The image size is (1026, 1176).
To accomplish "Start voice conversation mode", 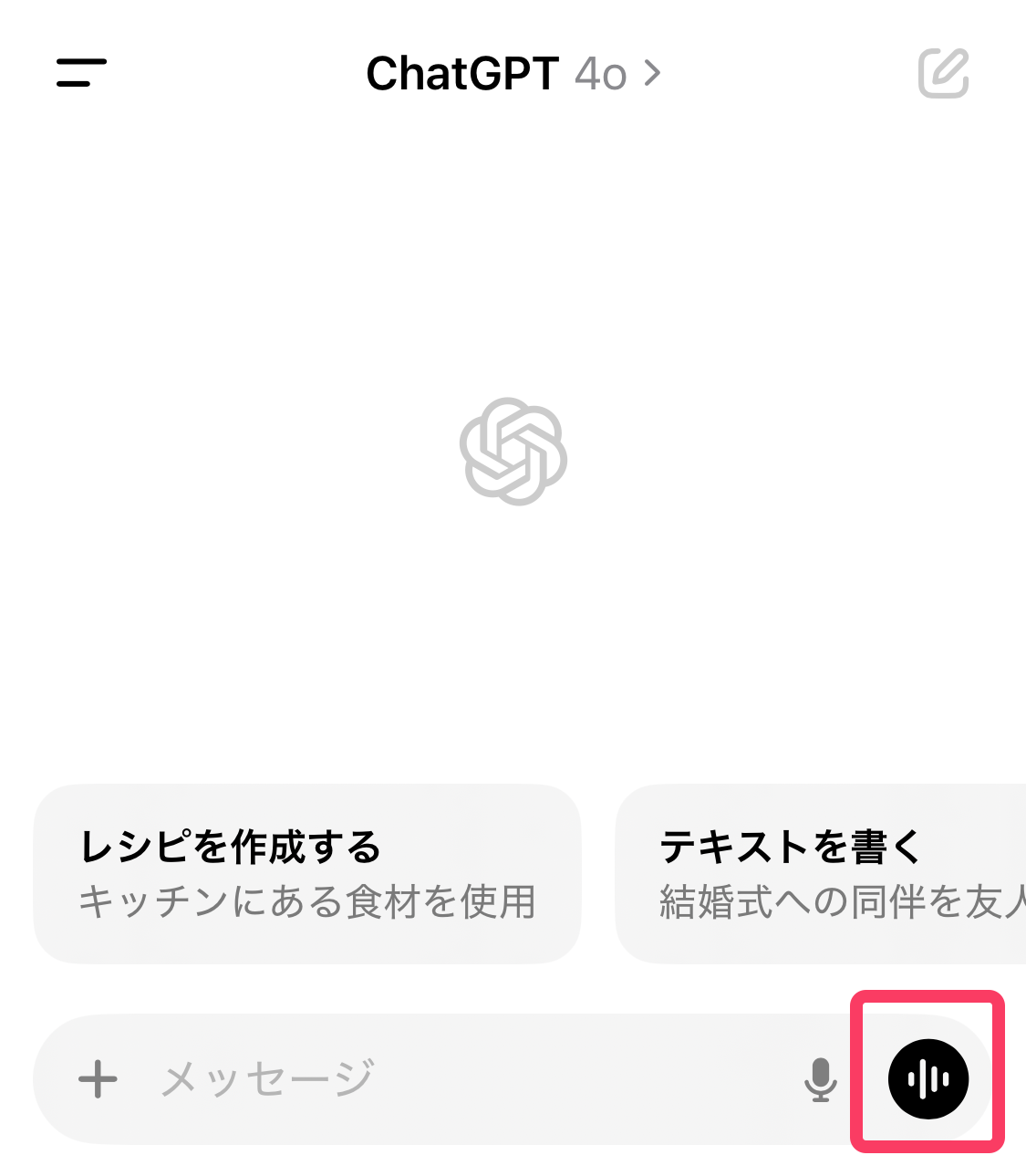I will tap(928, 1079).
